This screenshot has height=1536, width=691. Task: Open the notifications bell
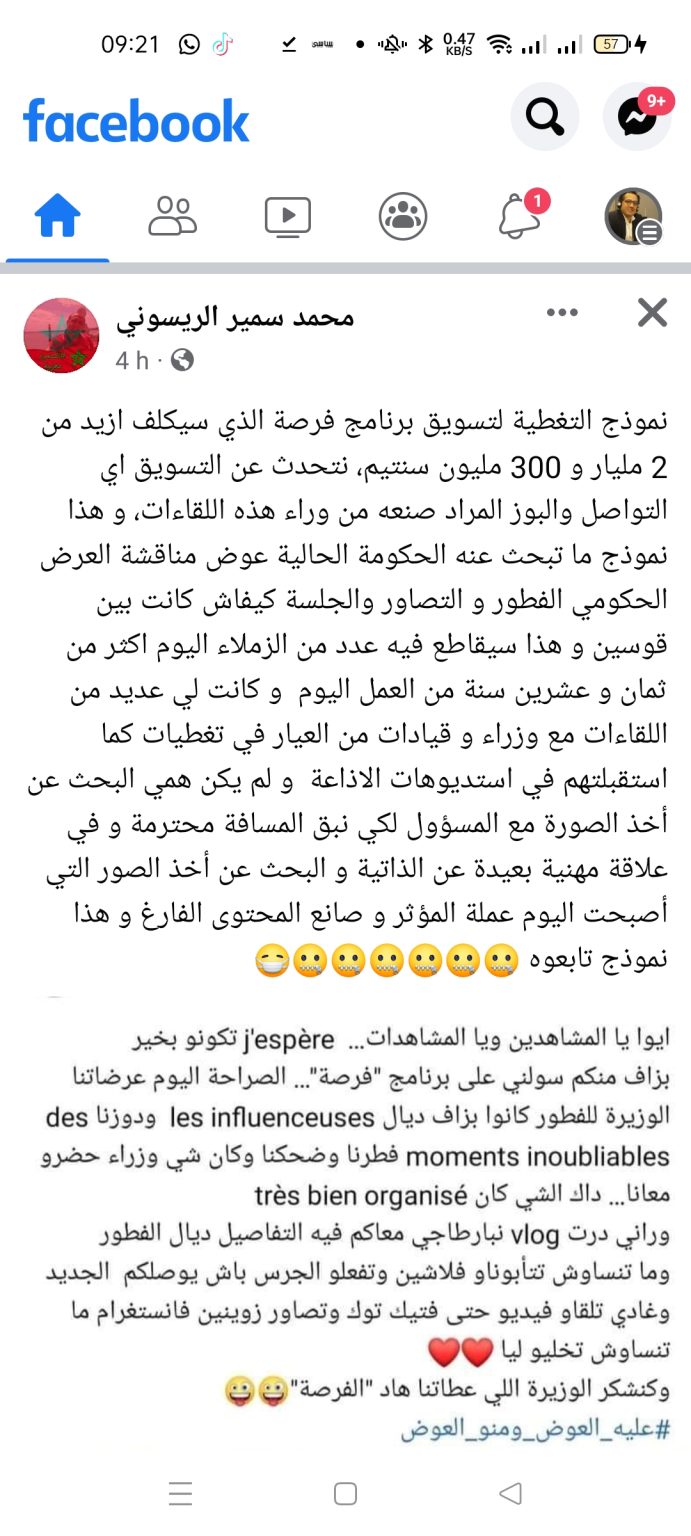tap(519, 216)
